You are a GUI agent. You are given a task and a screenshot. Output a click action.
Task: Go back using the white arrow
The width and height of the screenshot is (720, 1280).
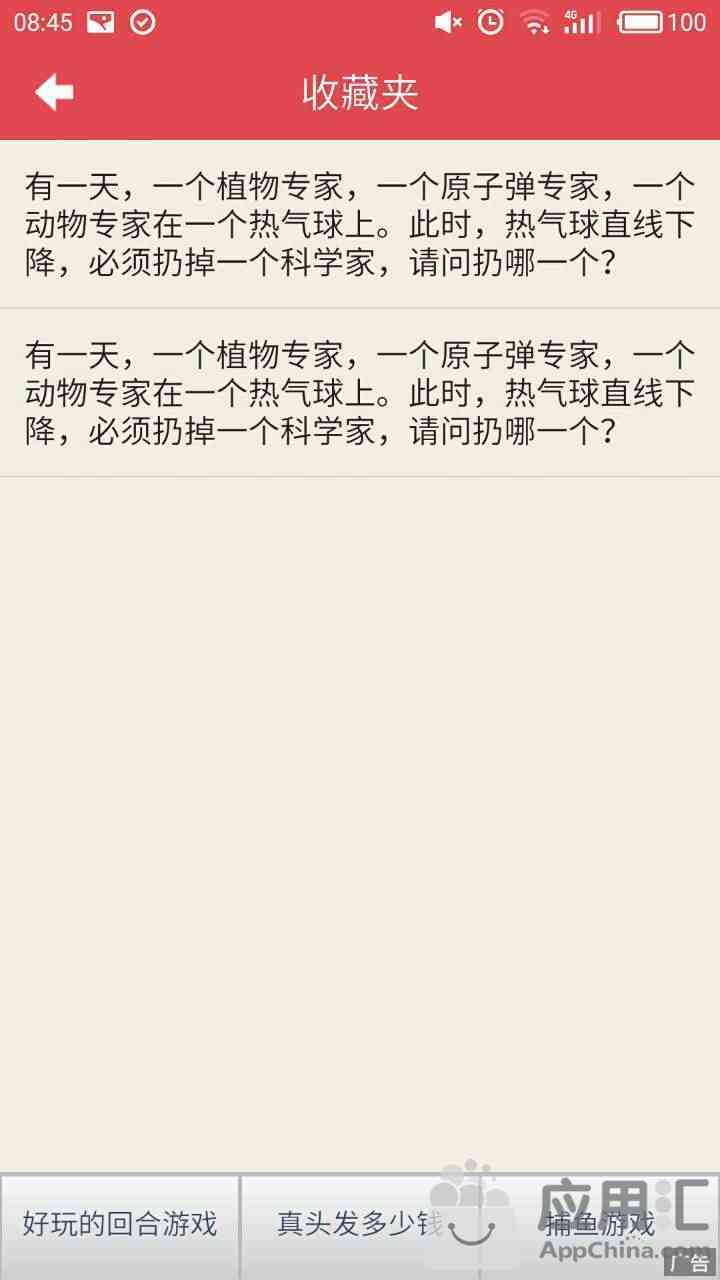54,92
